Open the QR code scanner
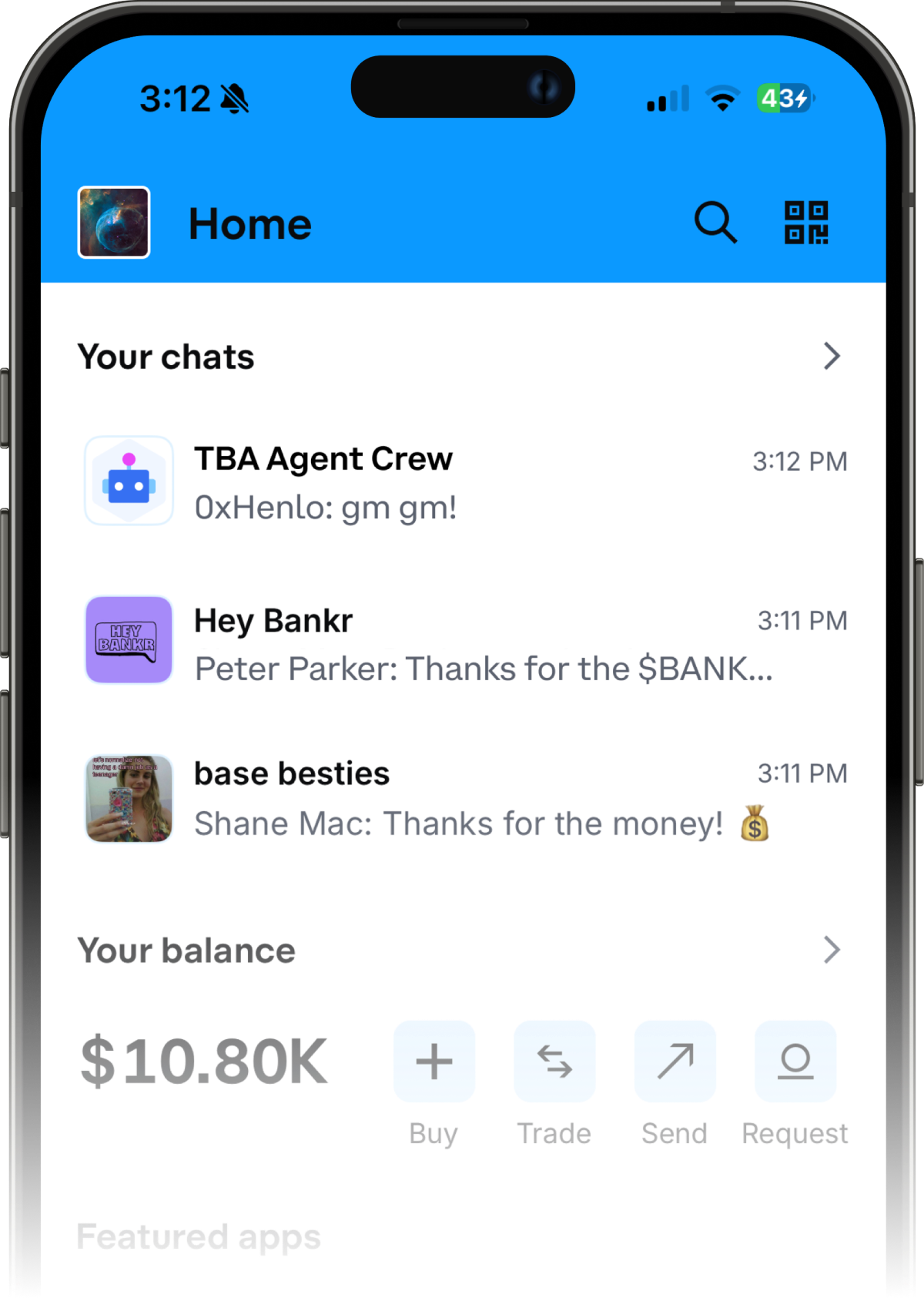The height and width of the screenshot is (1298, 924). (x=806, y=223)
